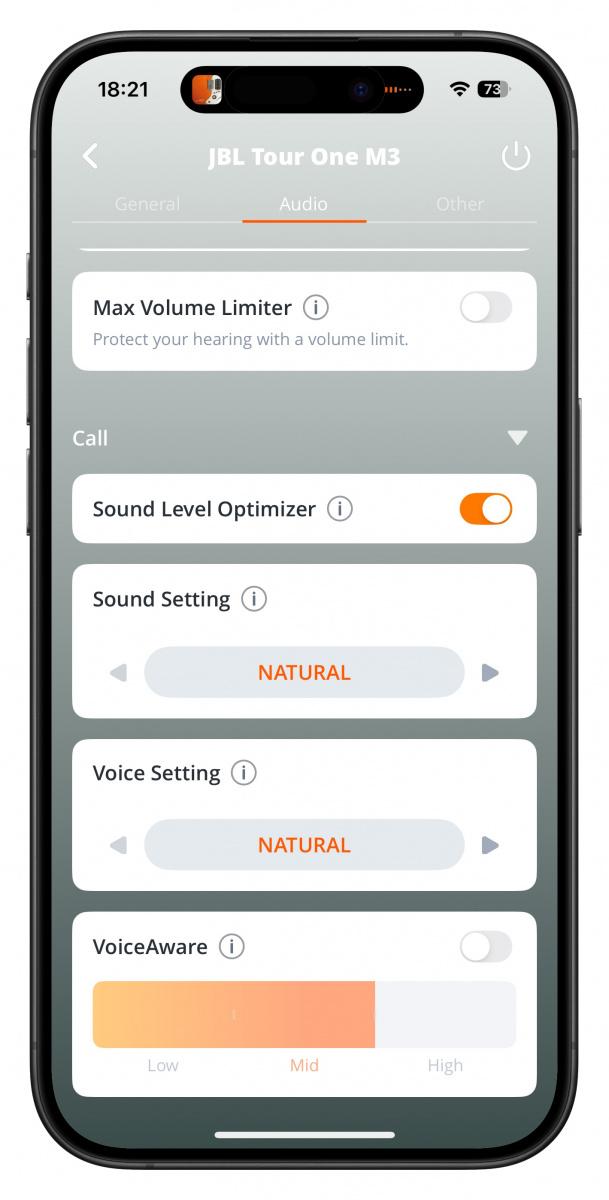
Task: Switch to the General tab
Action: (x=147, y=203)
